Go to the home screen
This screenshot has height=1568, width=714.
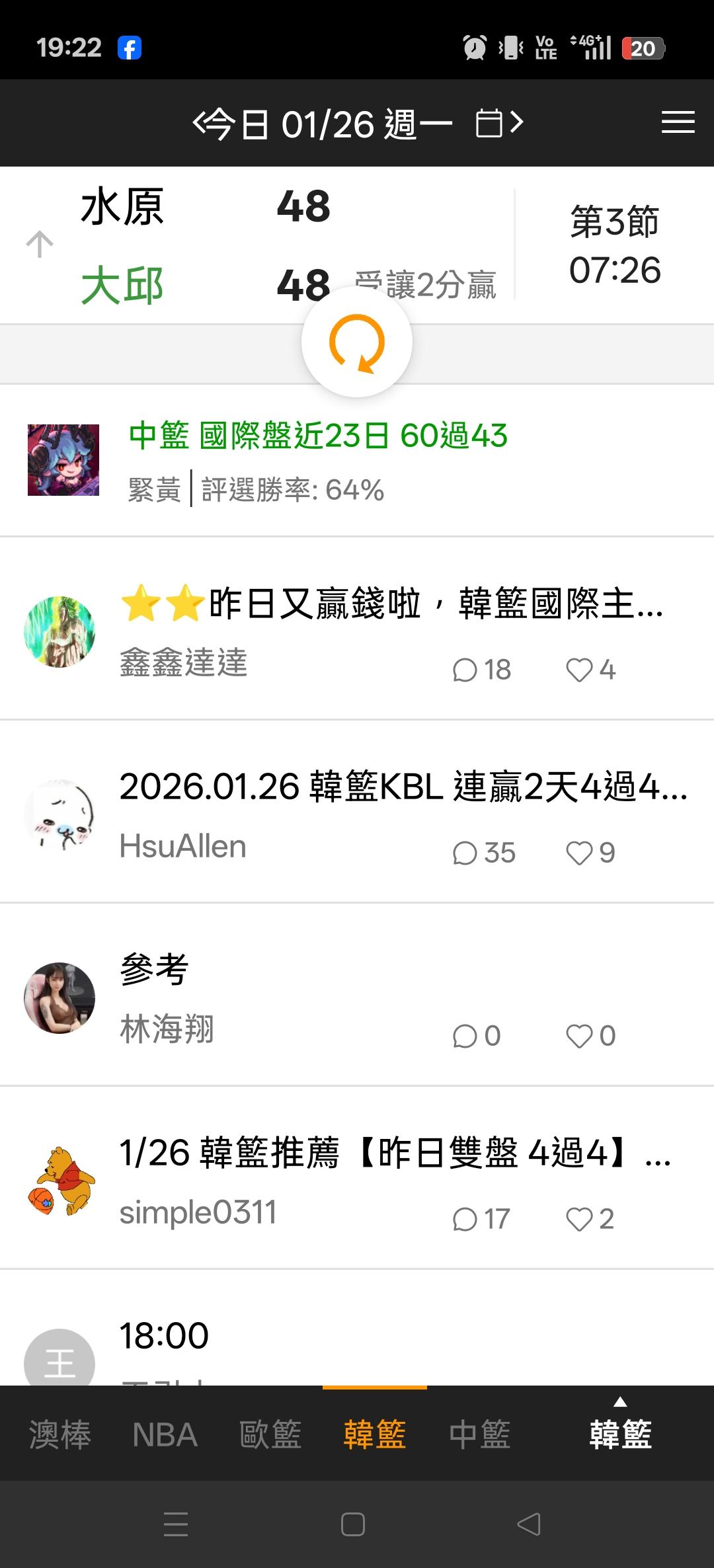pos(353,1524)
